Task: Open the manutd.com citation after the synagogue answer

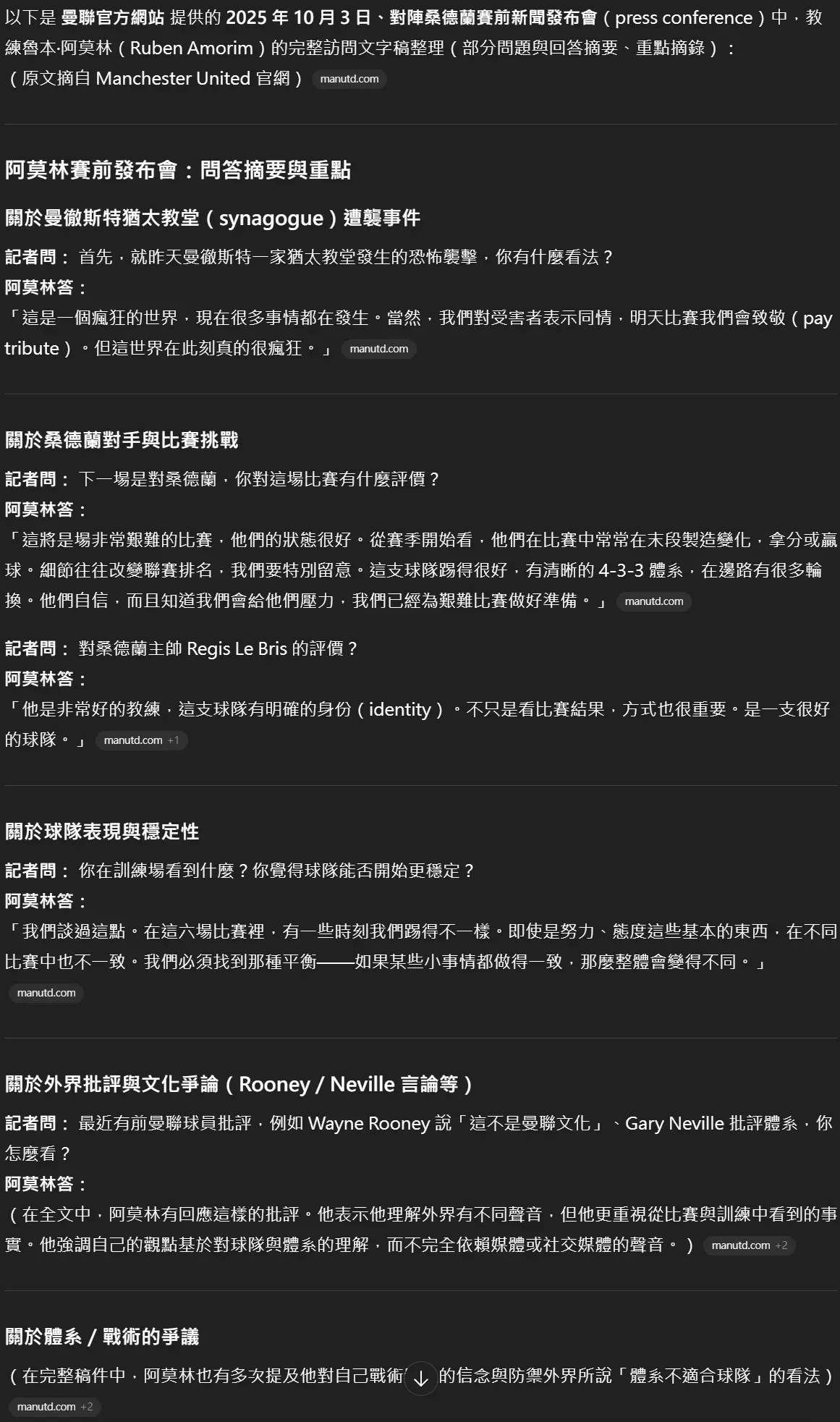Action: tap(378, 349)
